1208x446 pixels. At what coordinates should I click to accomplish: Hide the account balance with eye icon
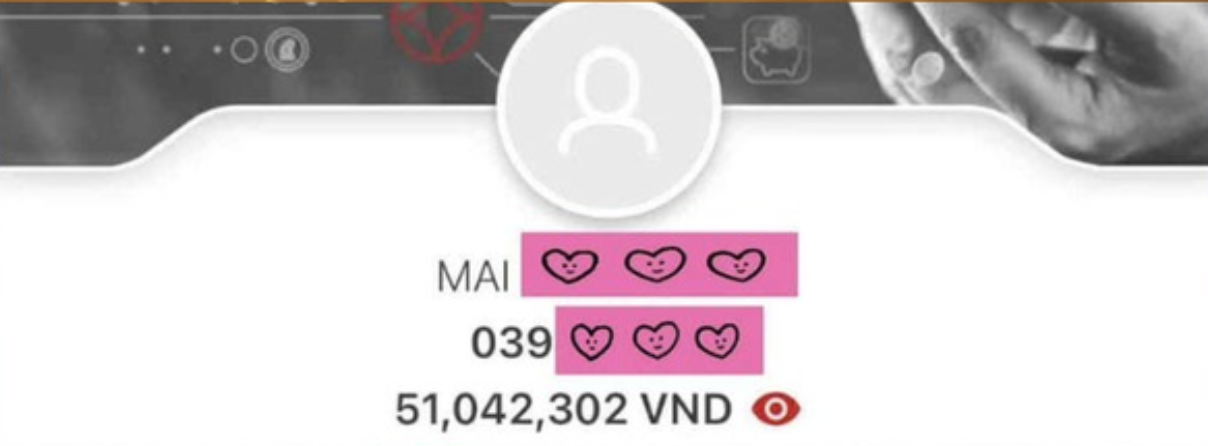[x=776, y=409]
